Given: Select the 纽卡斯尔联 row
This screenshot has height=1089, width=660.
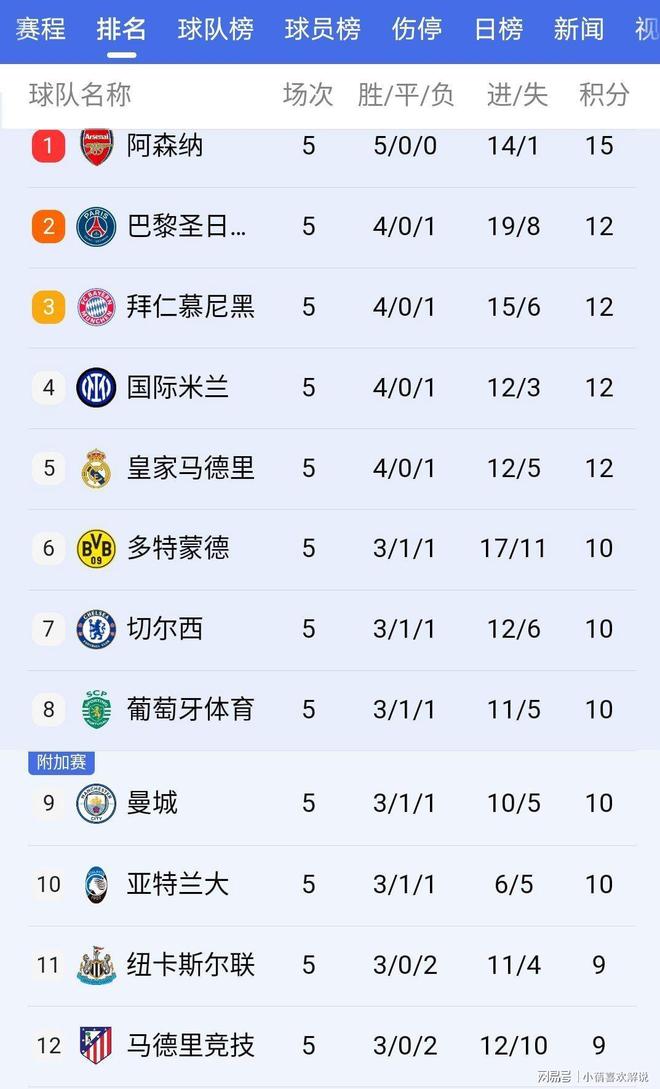Looking at the screenshot, I should 191,965.
